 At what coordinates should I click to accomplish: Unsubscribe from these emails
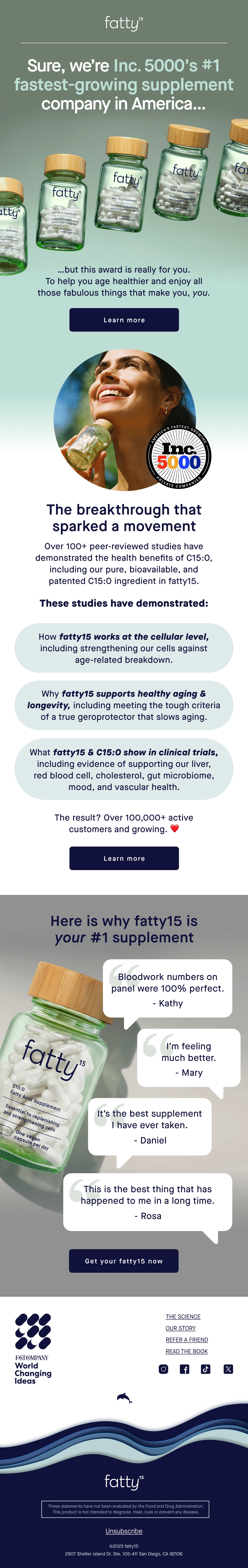point(124,1531)
